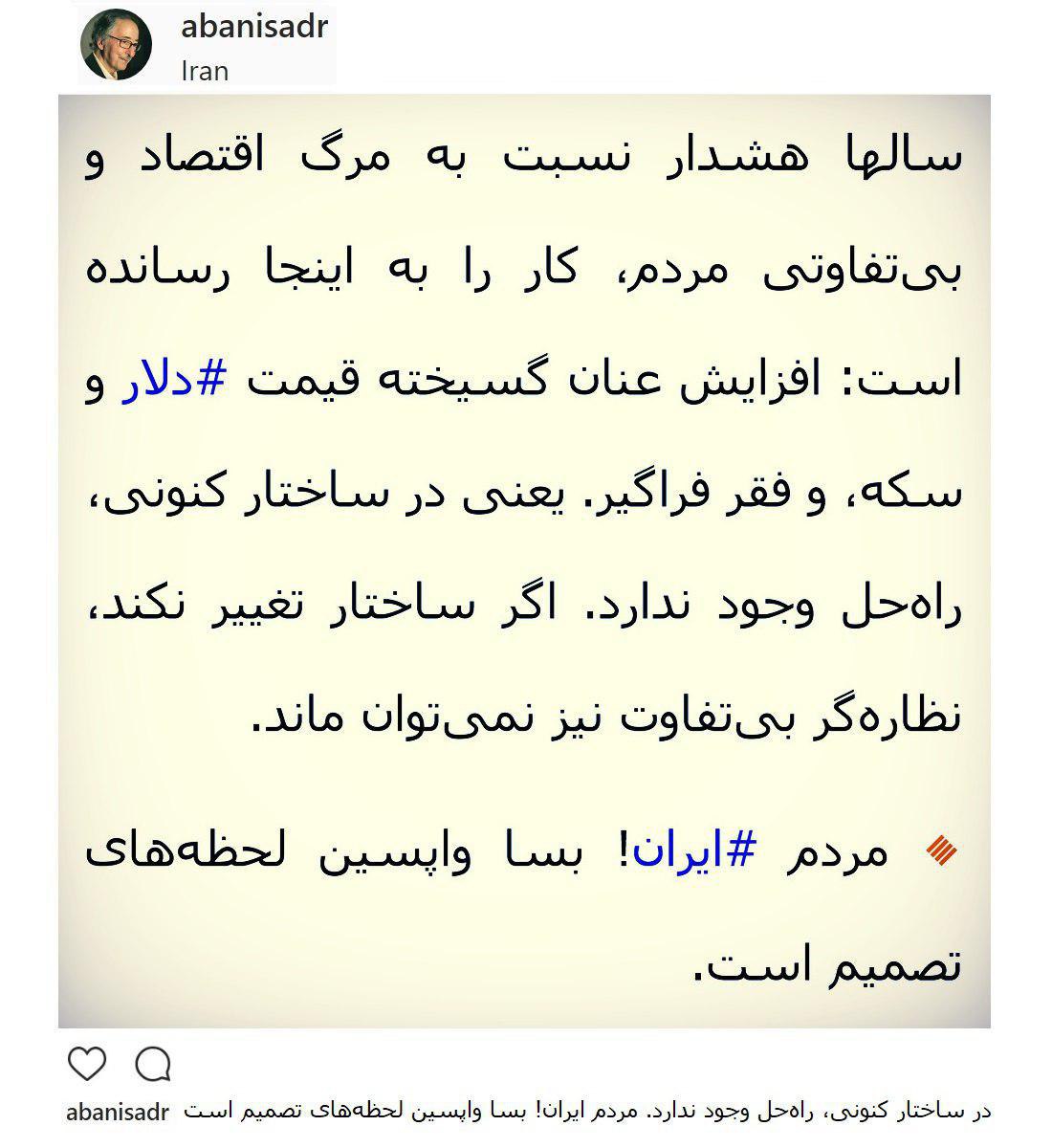Like the abanisadr post
1052x1148 pixels.
(87, 1063)
